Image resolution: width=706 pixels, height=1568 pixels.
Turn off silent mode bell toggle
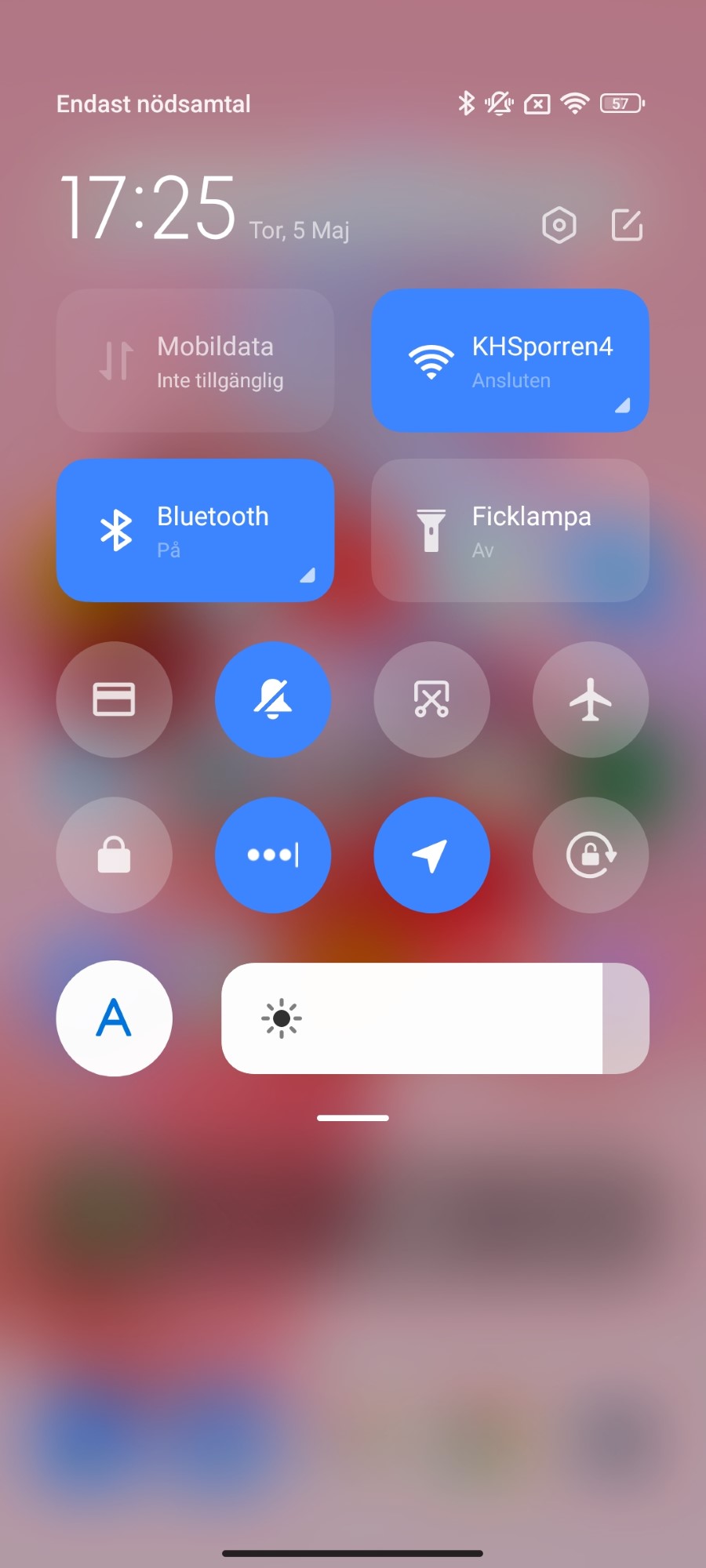(x=273, y=699)
